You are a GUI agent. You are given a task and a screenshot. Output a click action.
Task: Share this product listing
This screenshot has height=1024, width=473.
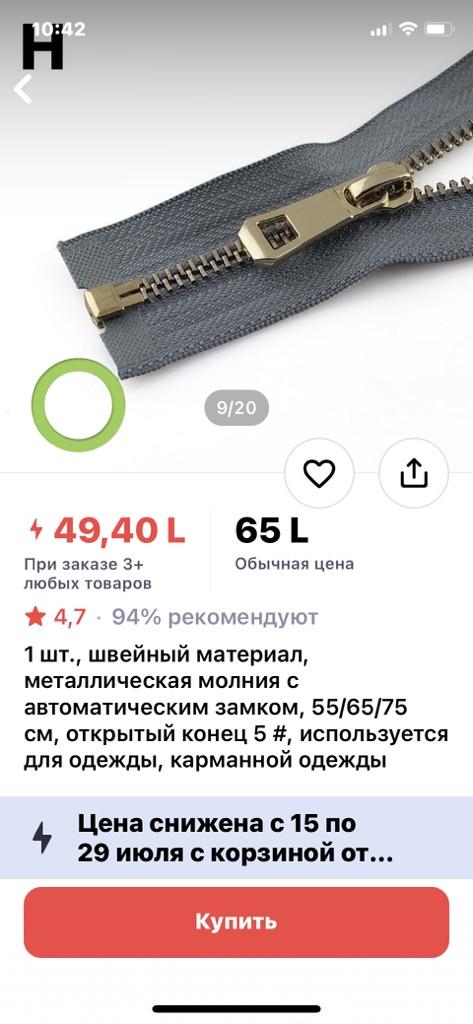(x=414, y=473)
